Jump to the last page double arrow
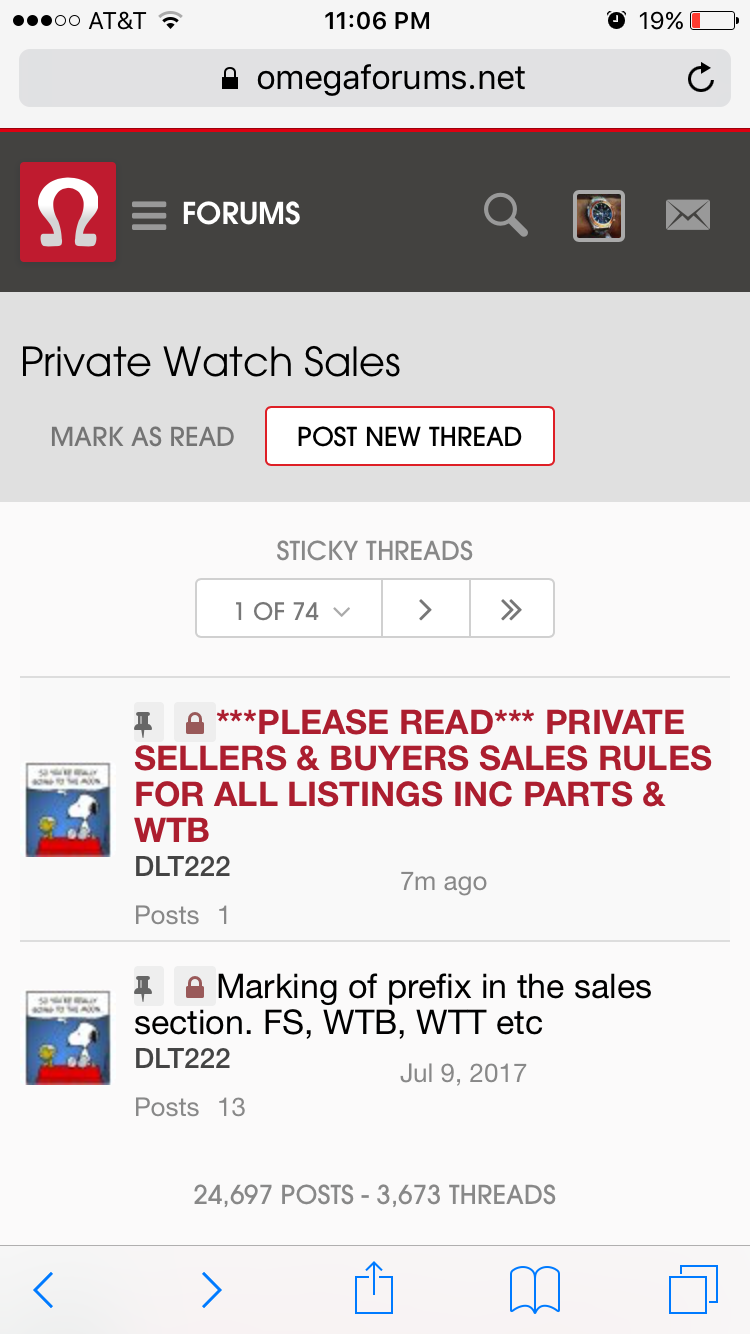Viewport: 750px width, 1334px height. coord(511,610)
